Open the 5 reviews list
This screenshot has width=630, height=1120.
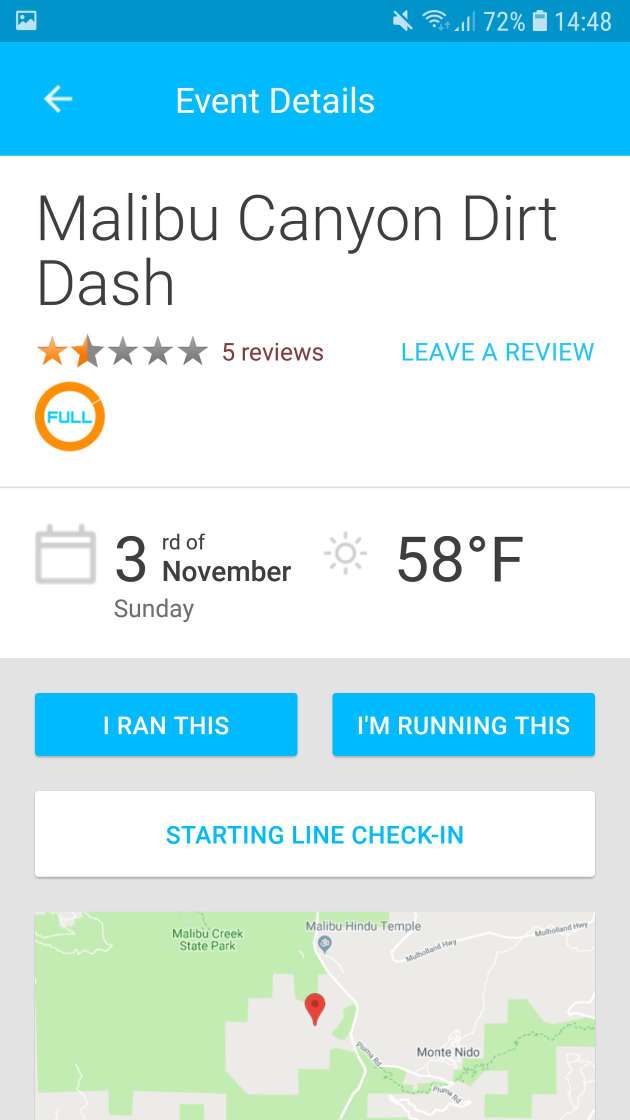coord(272,352)
